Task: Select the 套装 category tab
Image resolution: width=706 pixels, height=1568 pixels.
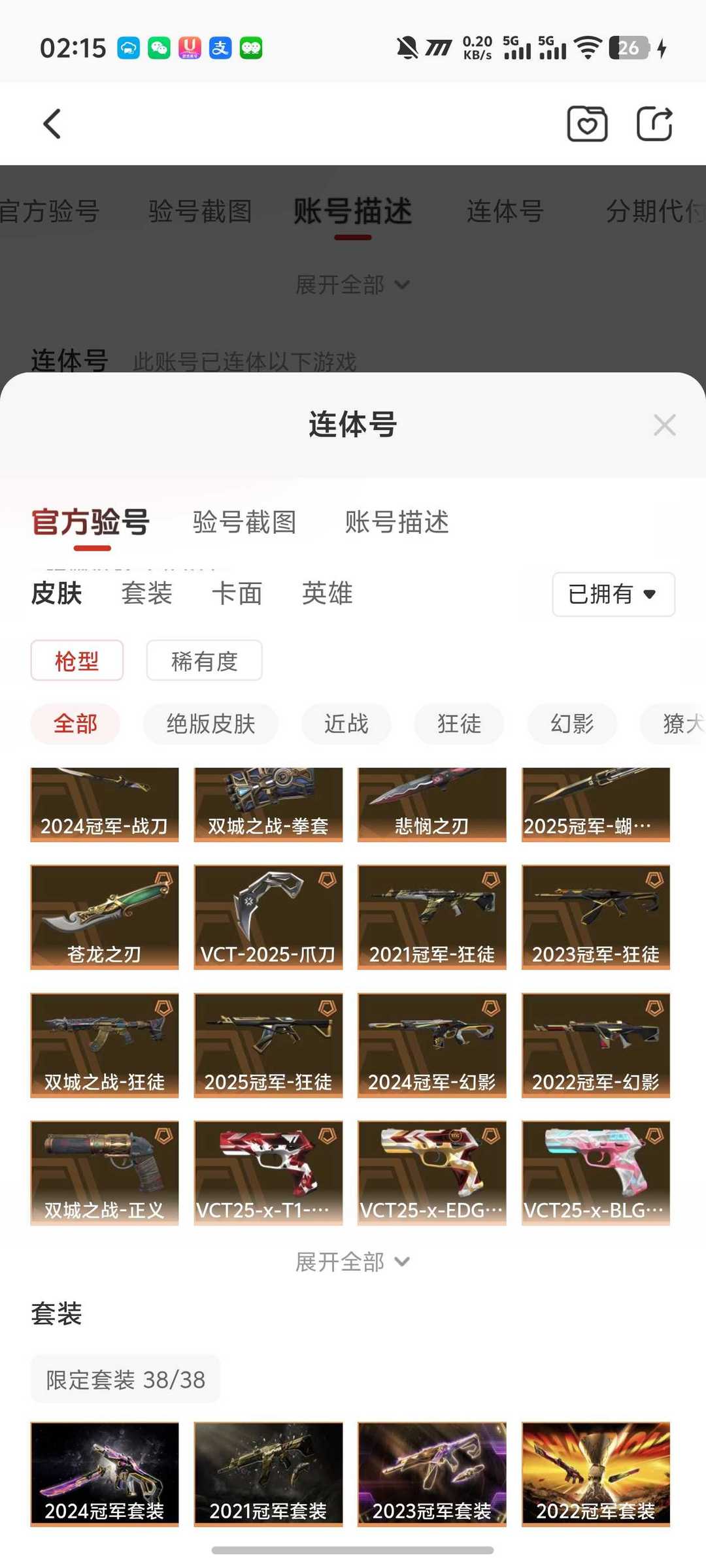Action: 146,593
